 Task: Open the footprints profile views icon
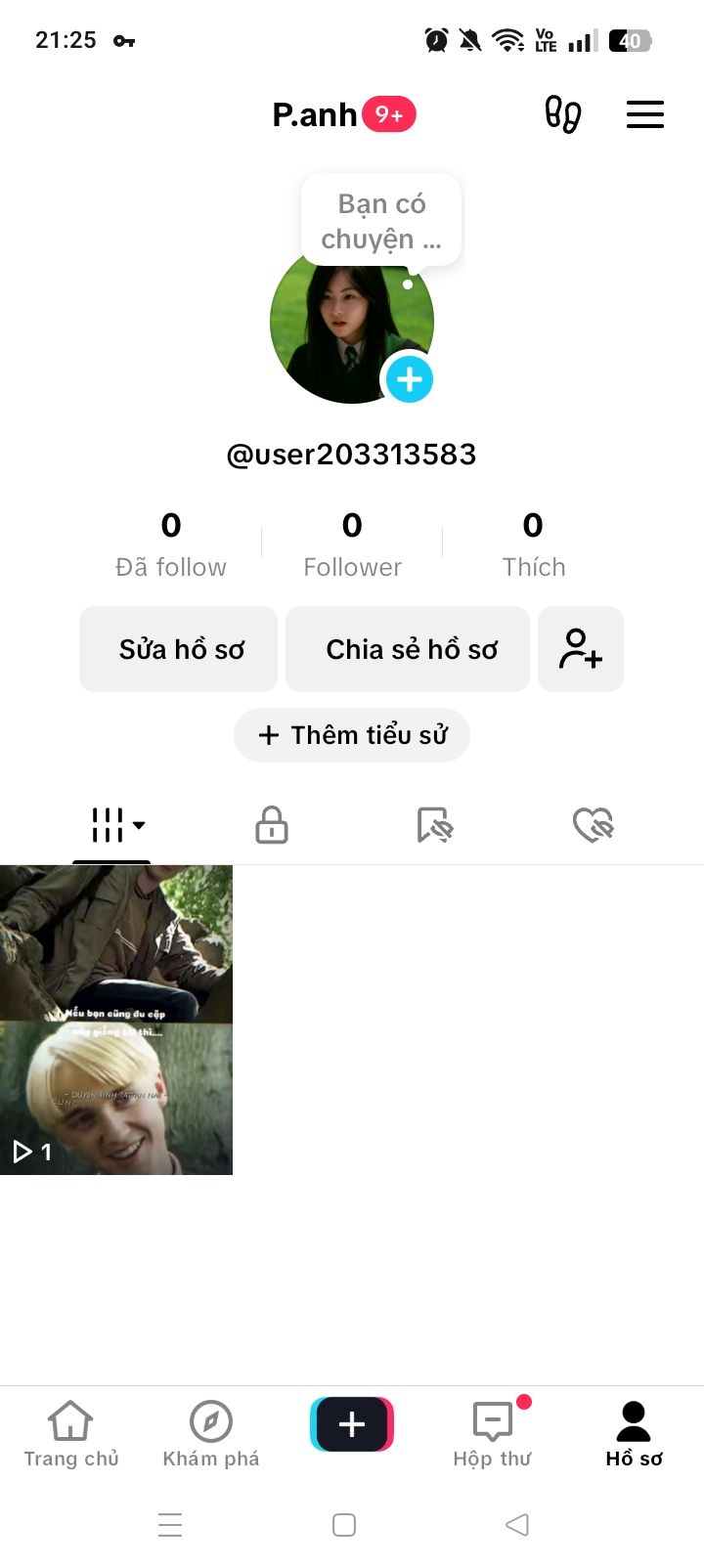coord(562,114)
